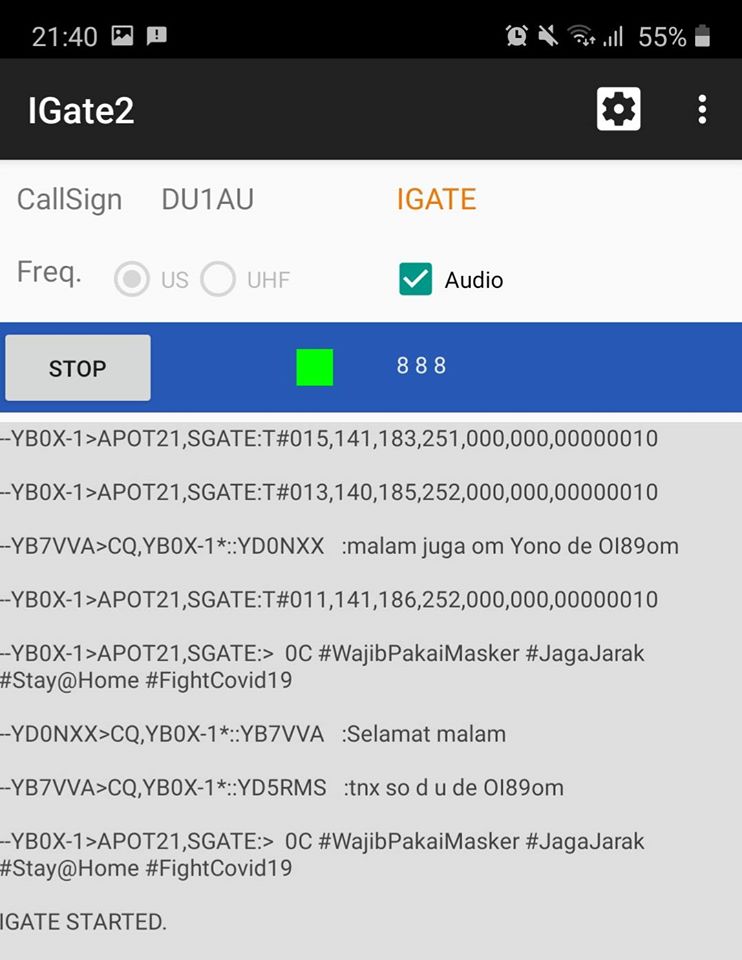This screenshot has width=742, height=960.
Task: Select the UHF frequency radio button
Action: click(x=218, y=280)
